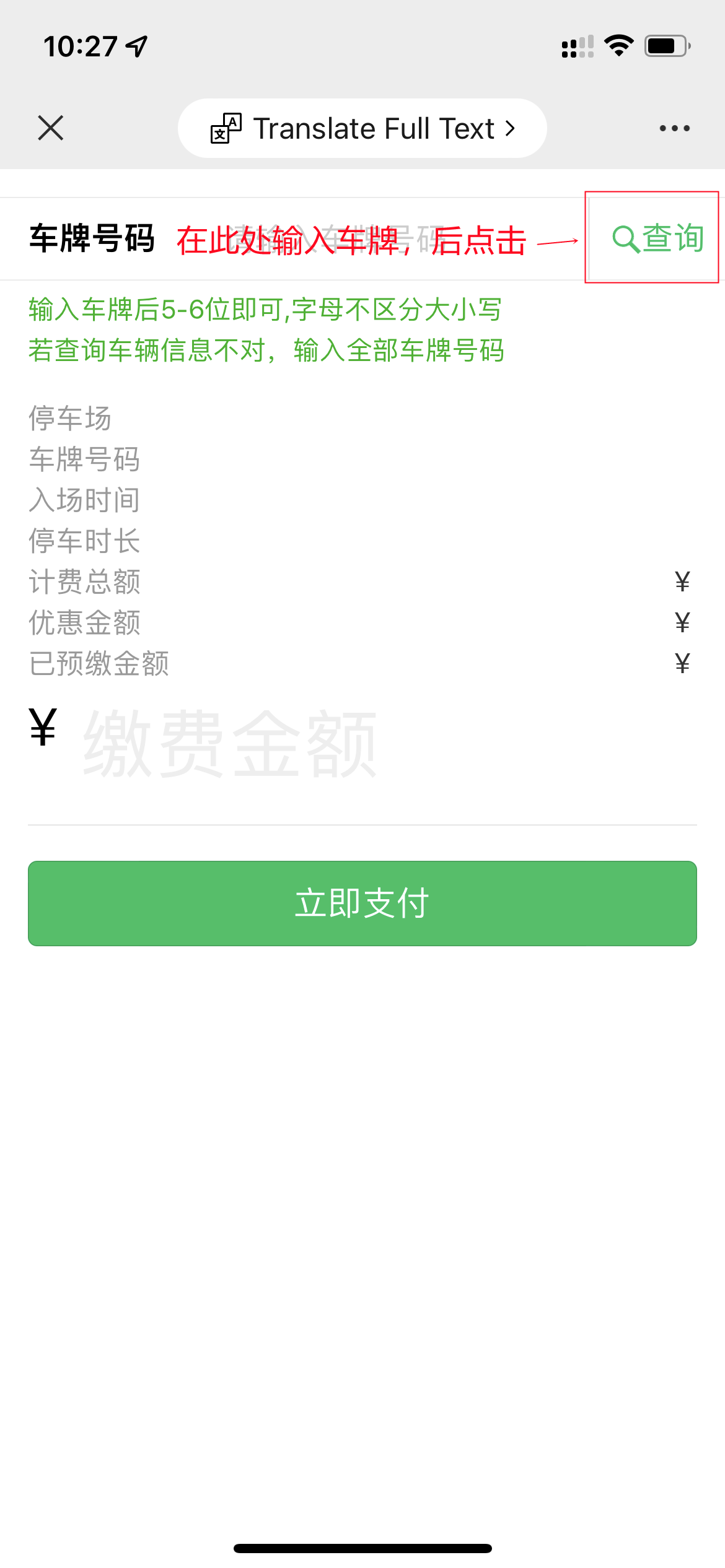This screenshot has width=725, height=1568.
Task: Tap the 查询 search button
Action: (x=657, y=238)
